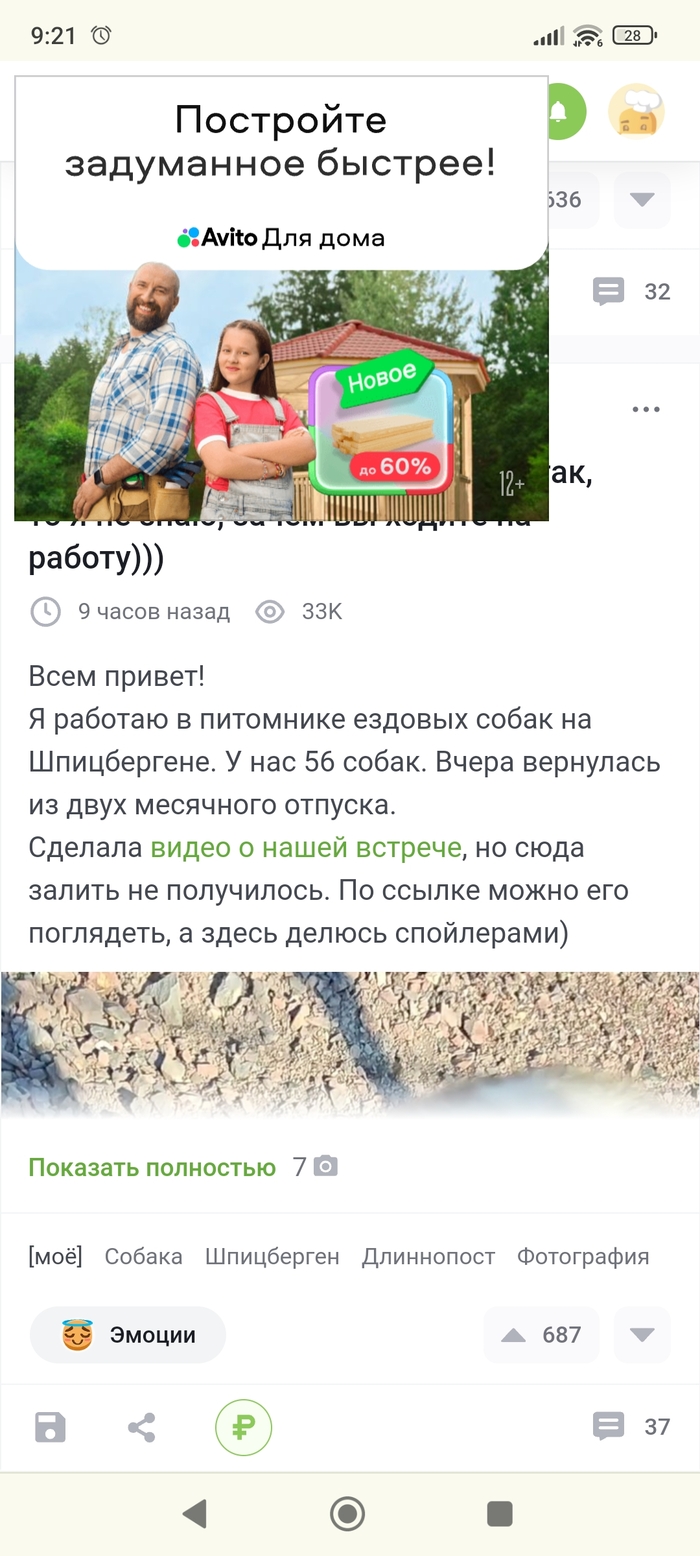Downvote the post with 687 rating

642,1335
